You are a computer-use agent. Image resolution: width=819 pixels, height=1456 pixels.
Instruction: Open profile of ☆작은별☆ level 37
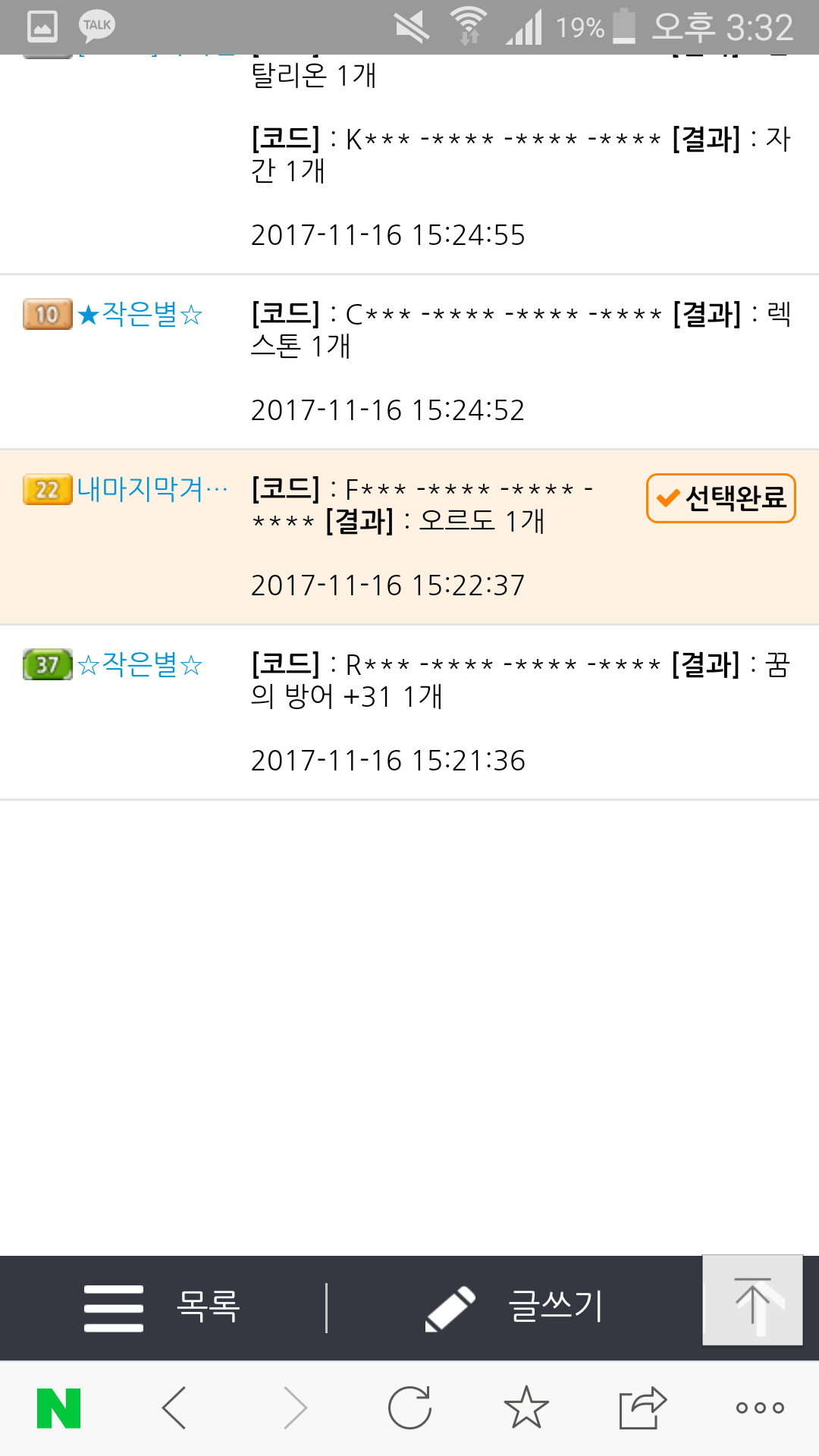(140, 665)
